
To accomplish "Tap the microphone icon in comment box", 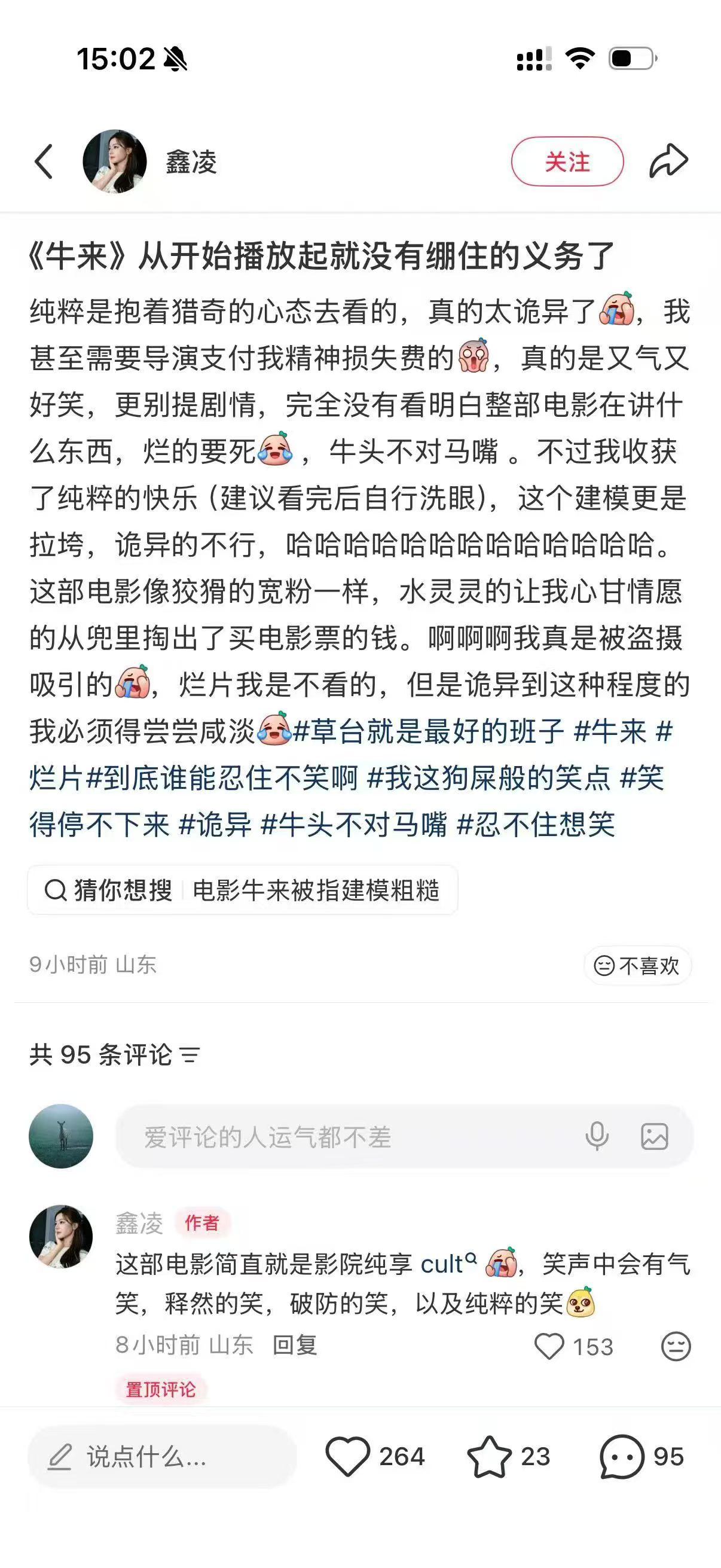I will coord(597,1136).
